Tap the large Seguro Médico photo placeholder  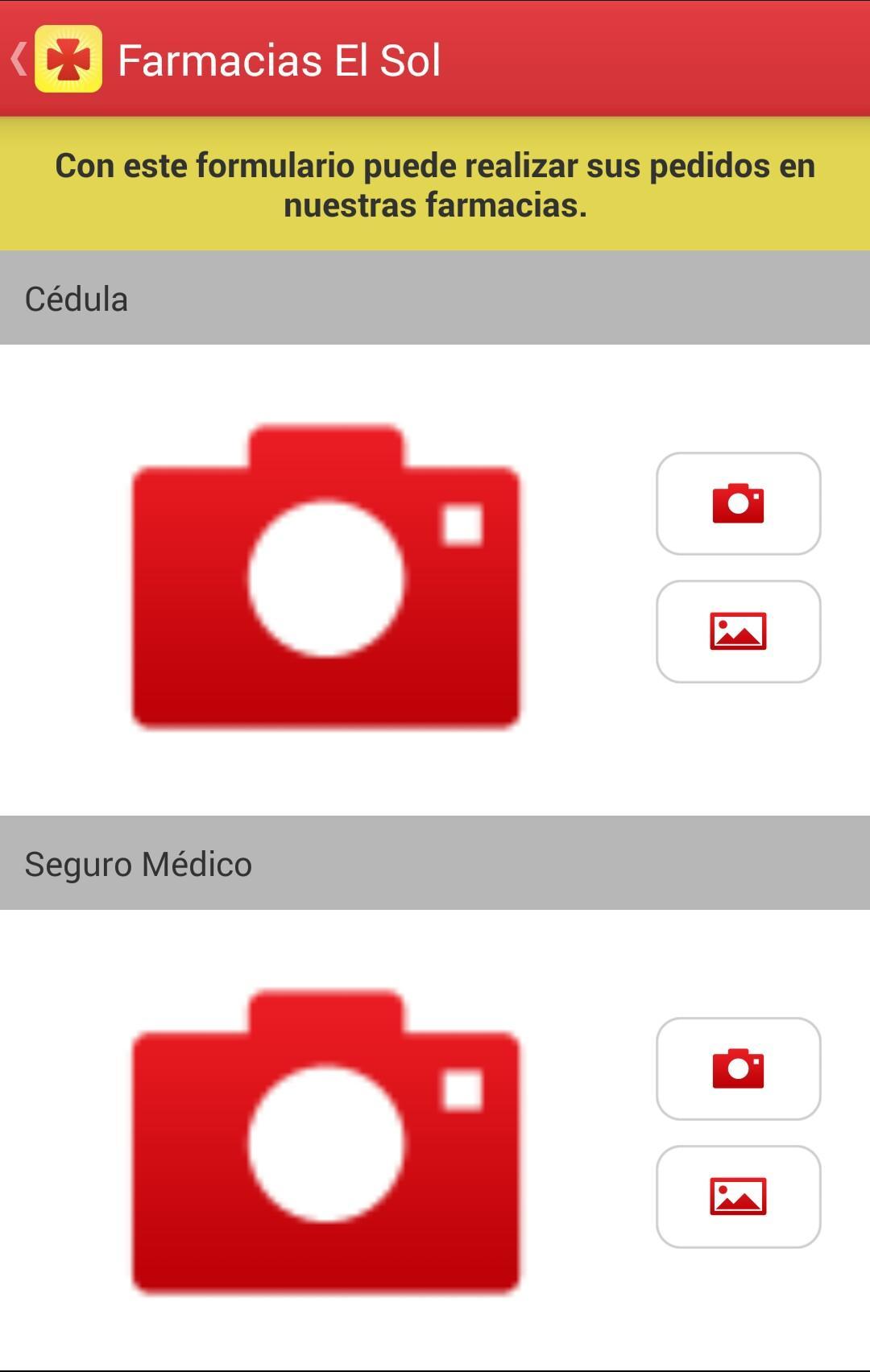click(325, 1143)
